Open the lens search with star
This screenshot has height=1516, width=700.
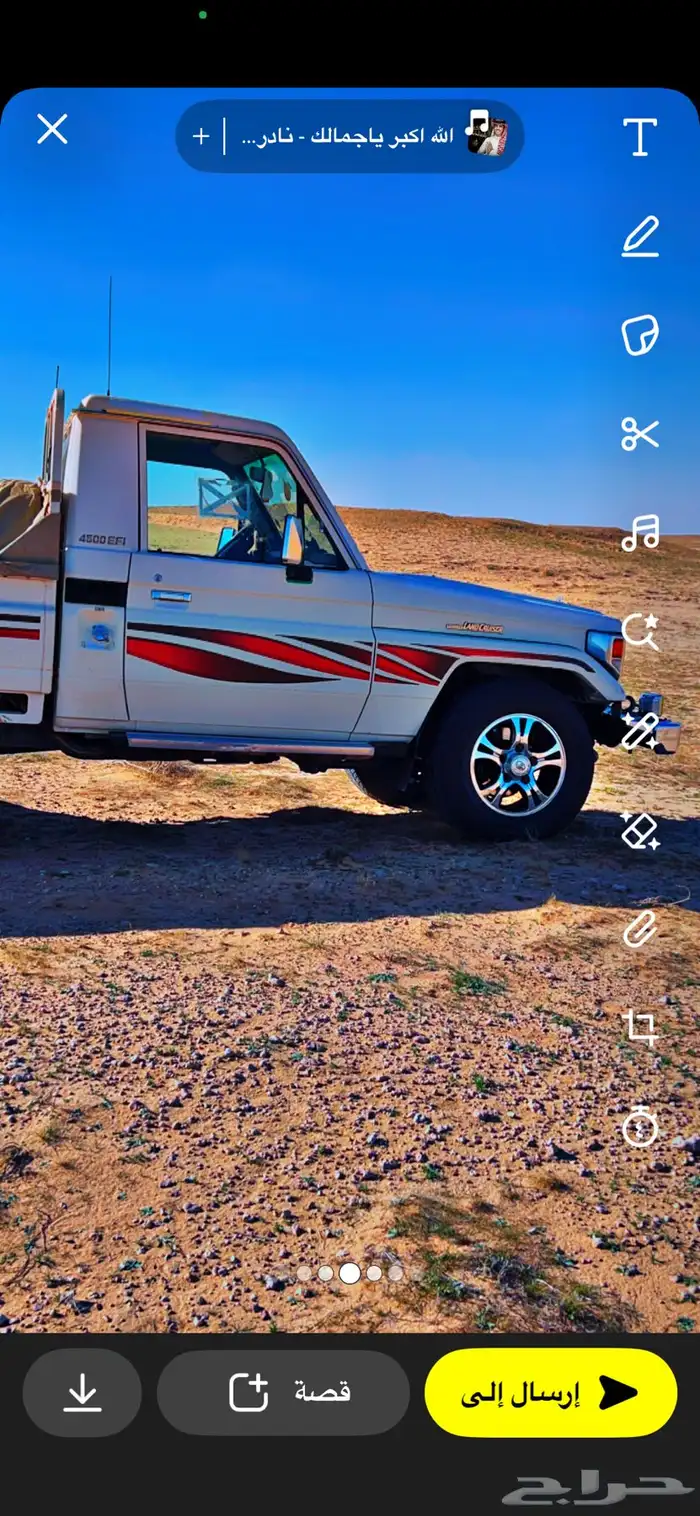(640, 632)
